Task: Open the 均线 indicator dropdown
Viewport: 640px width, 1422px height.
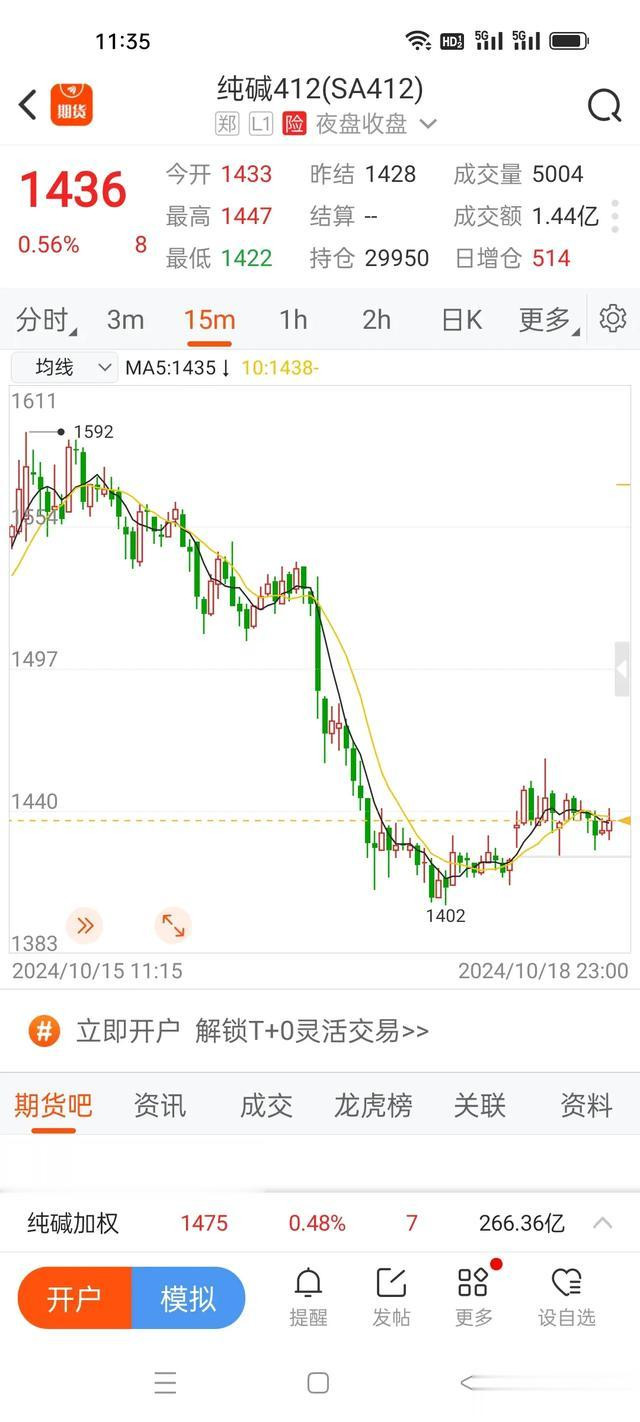Action: [64, 367]
